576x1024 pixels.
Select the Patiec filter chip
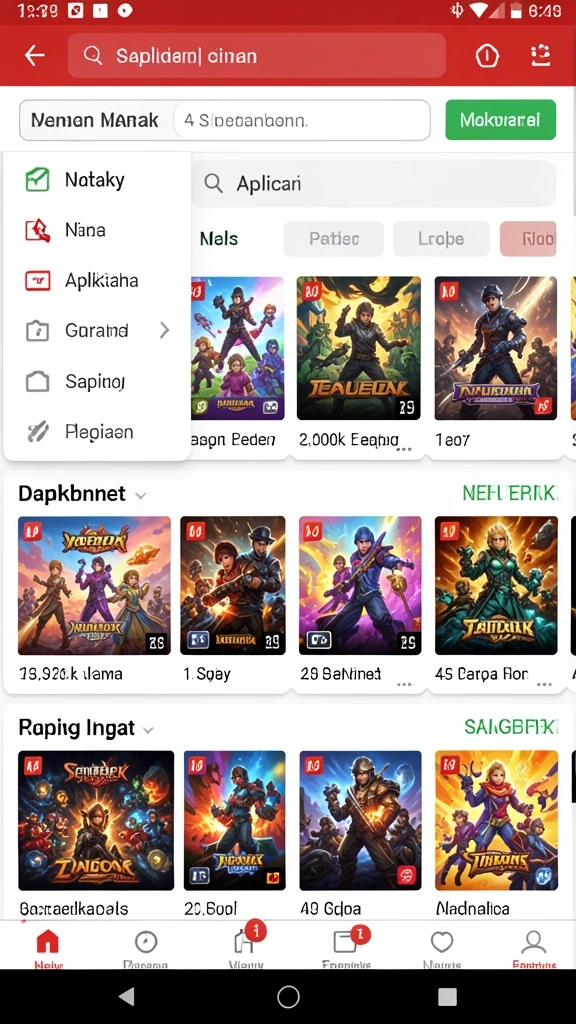pos(334,238)
